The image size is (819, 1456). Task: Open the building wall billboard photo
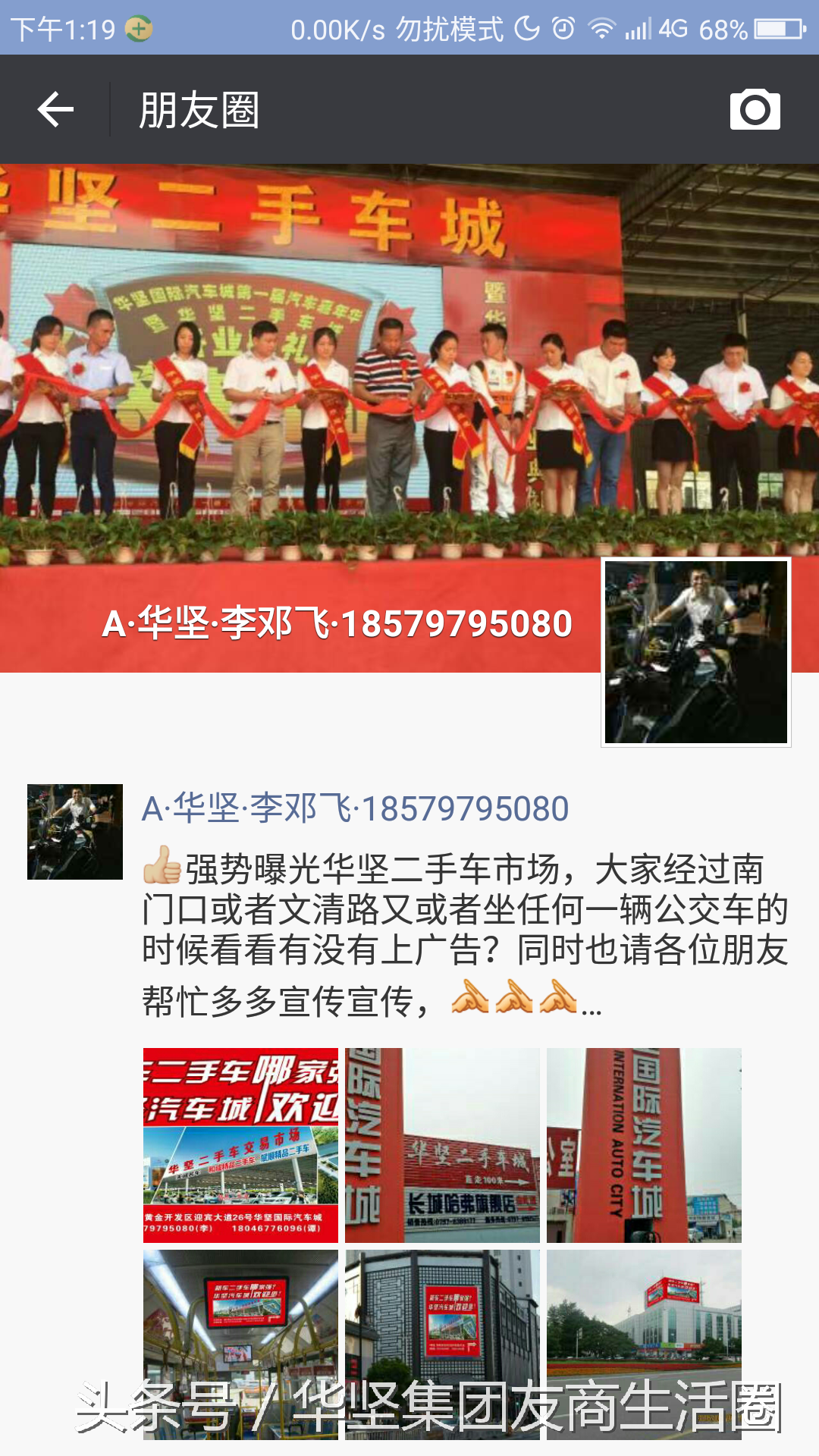(x=442, y=1345)
